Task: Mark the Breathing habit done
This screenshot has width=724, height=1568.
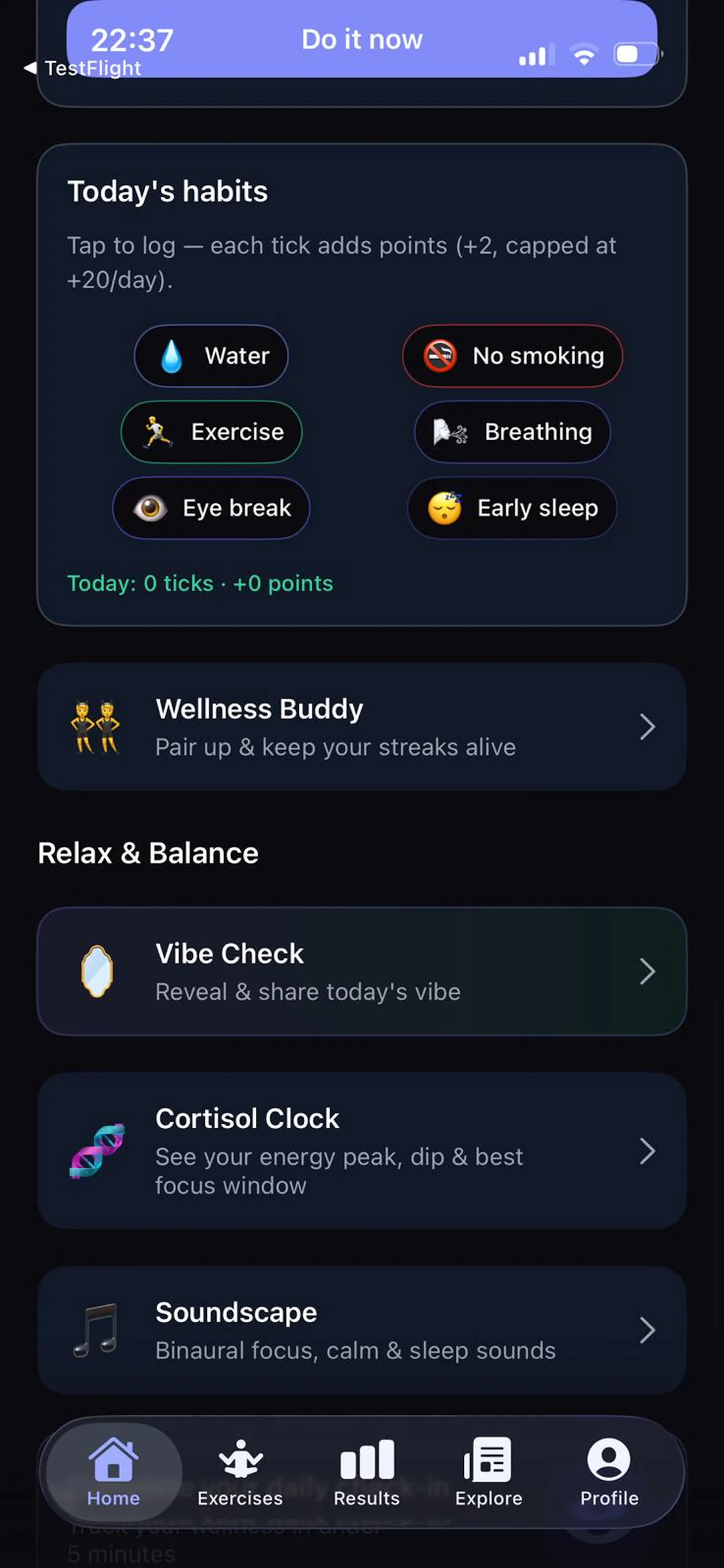Action: (x=512, y=432)
